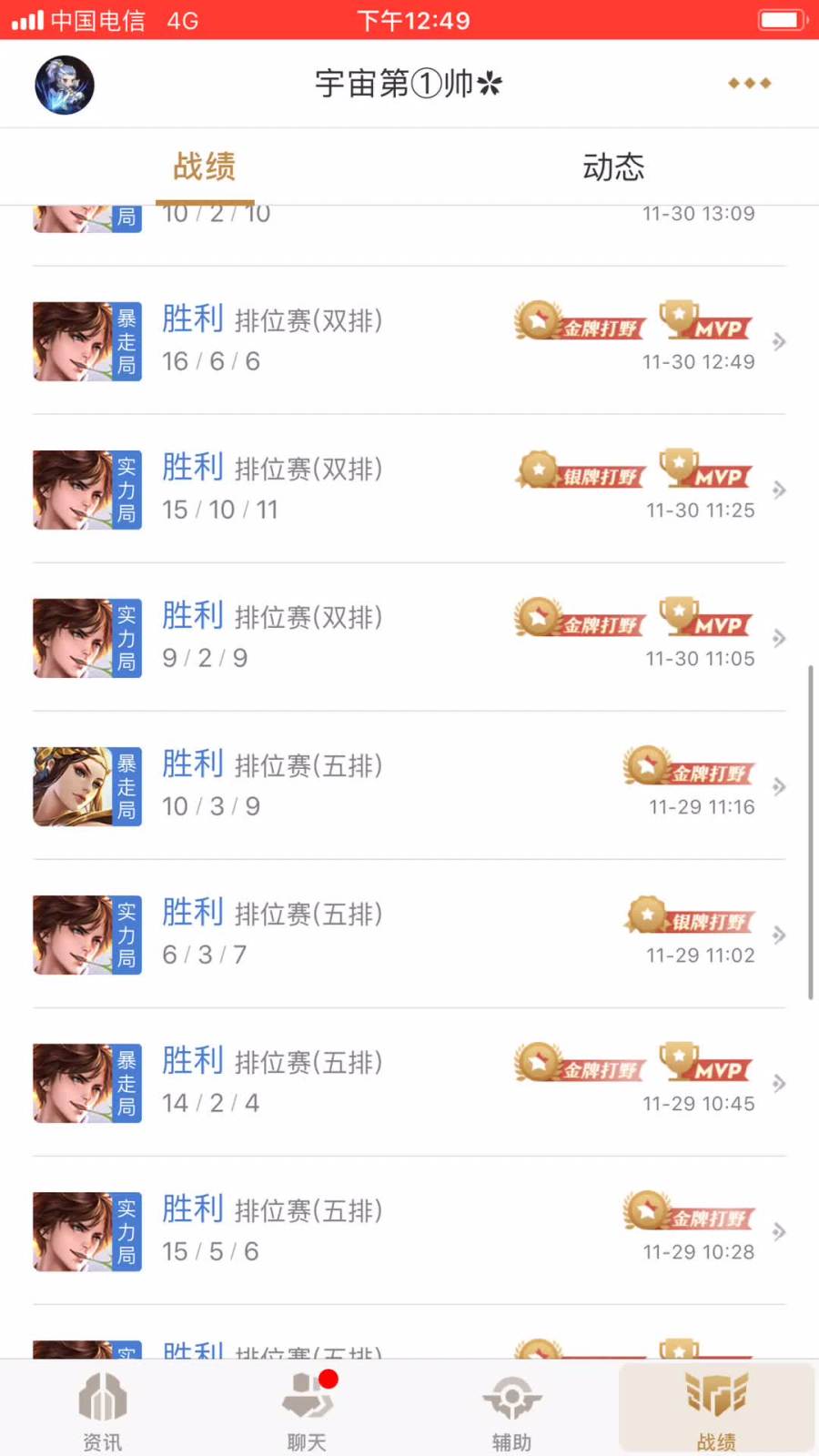Viewport: 819px width, 1456px height.
Task: Open the match played 11-30 12:49
Action: (409, 341)
